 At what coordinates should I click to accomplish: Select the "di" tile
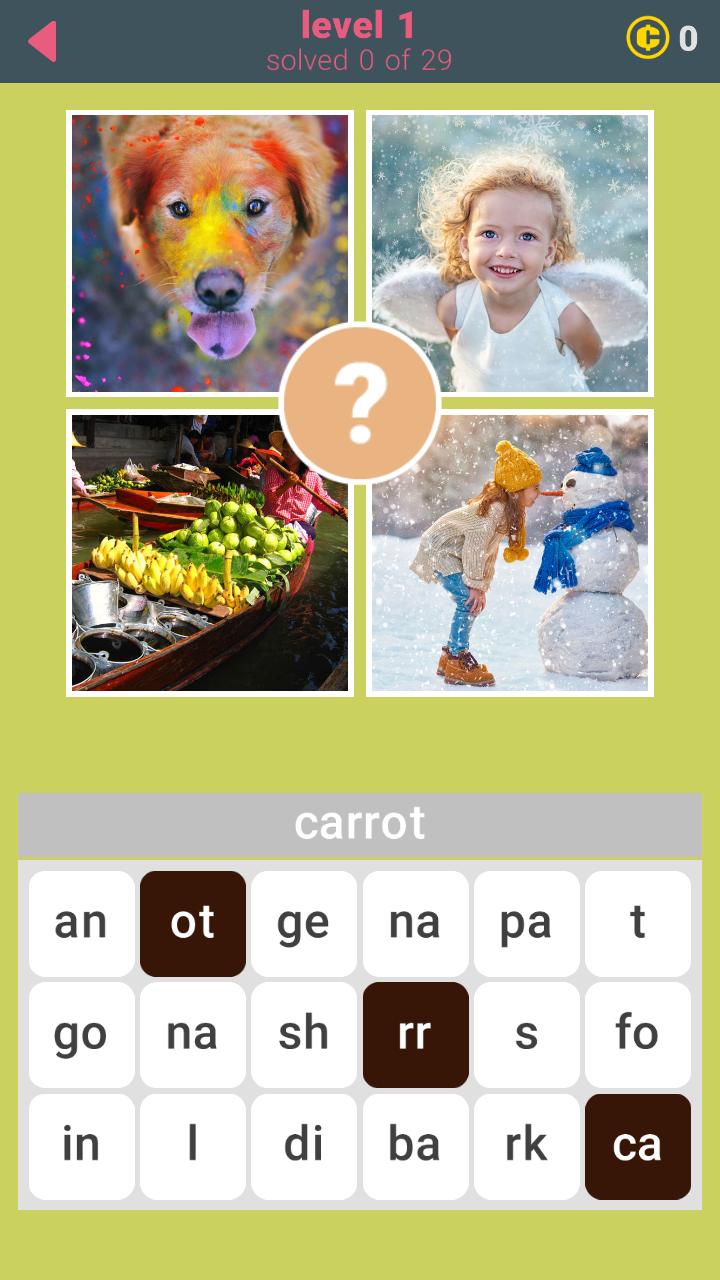coord(303,1146)
